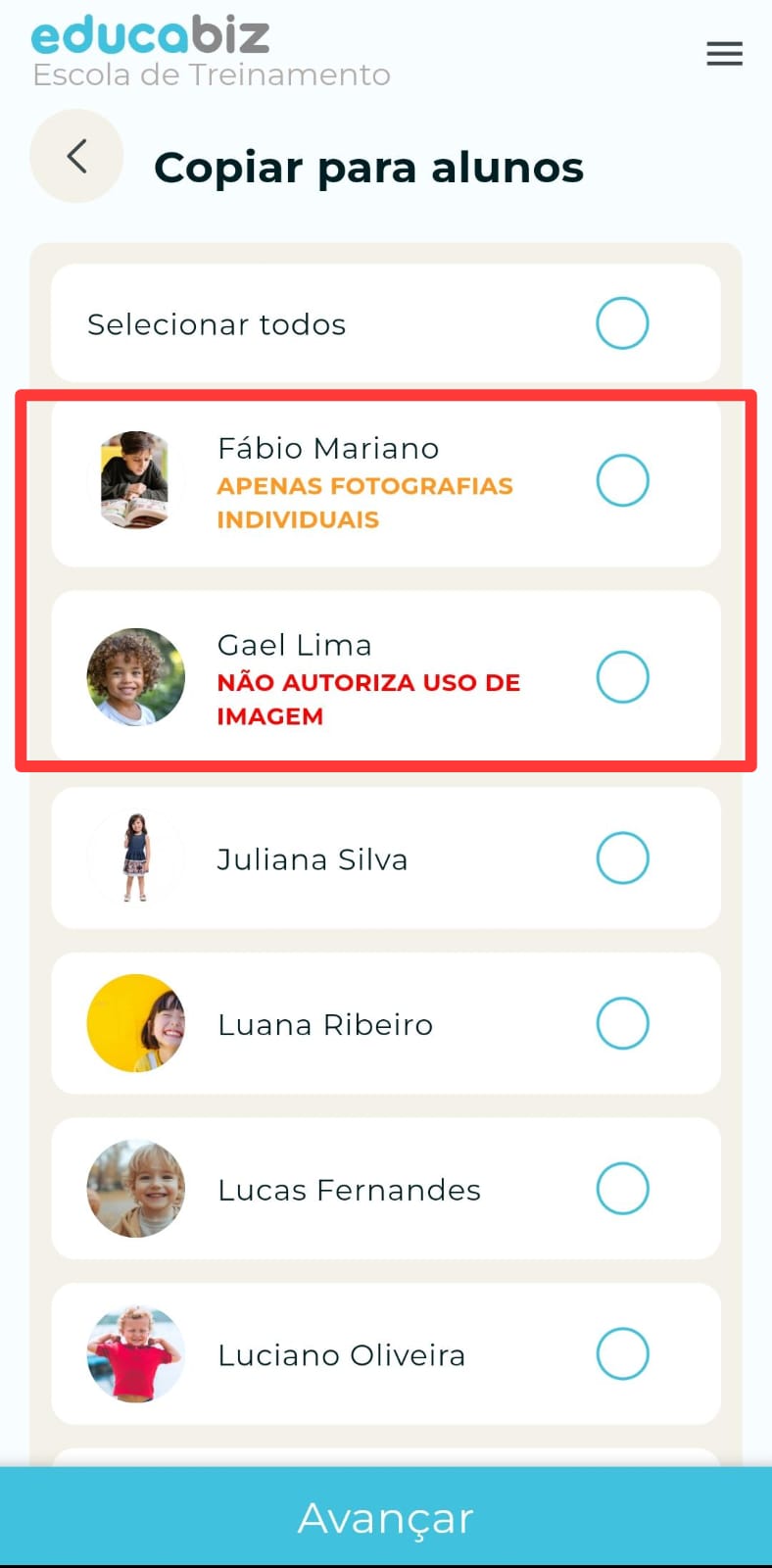
Task: Tap the Avançar button
Action: tap(386, 1517)
